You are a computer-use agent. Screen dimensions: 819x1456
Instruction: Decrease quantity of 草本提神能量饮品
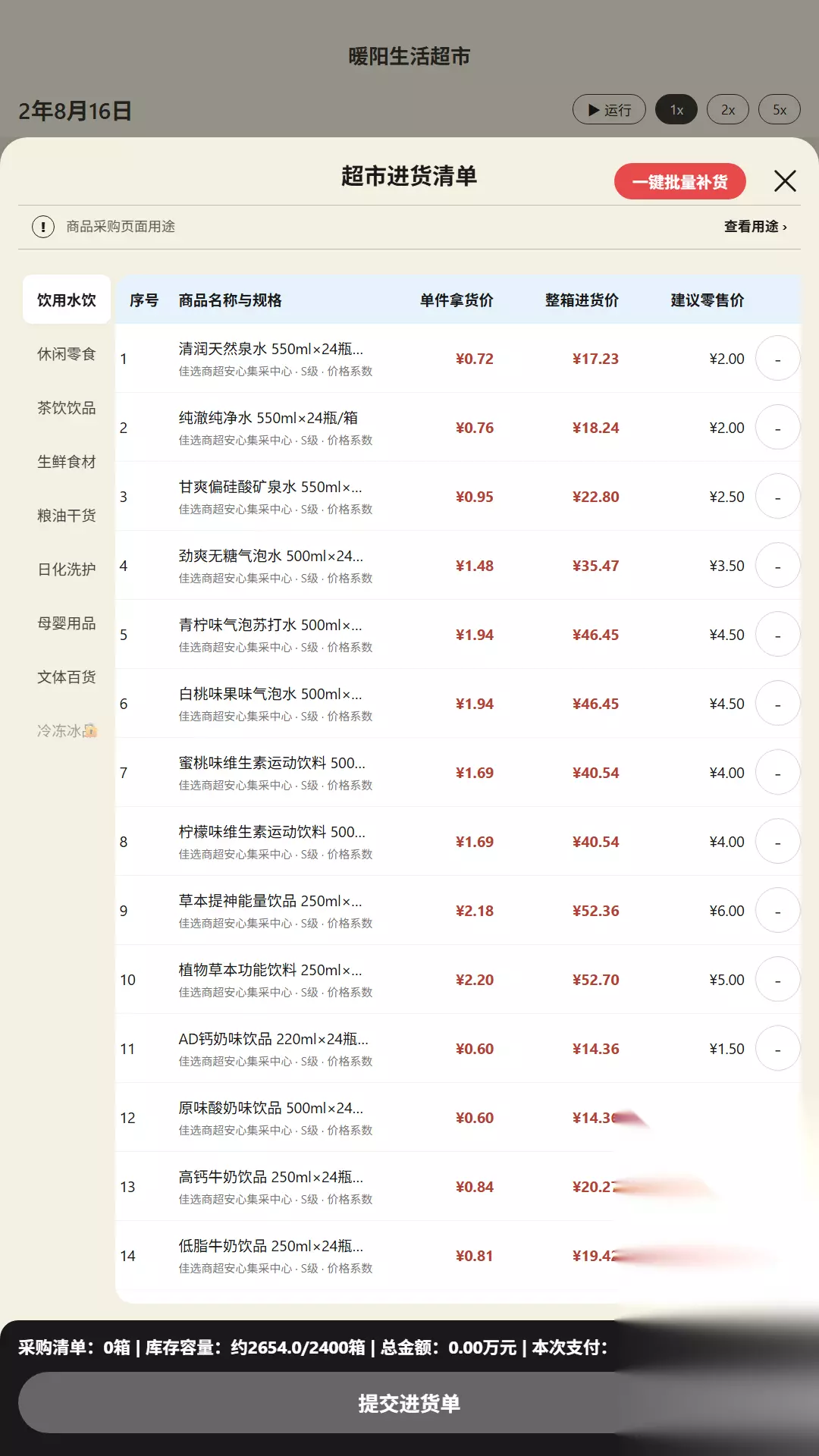click(778, 911)
